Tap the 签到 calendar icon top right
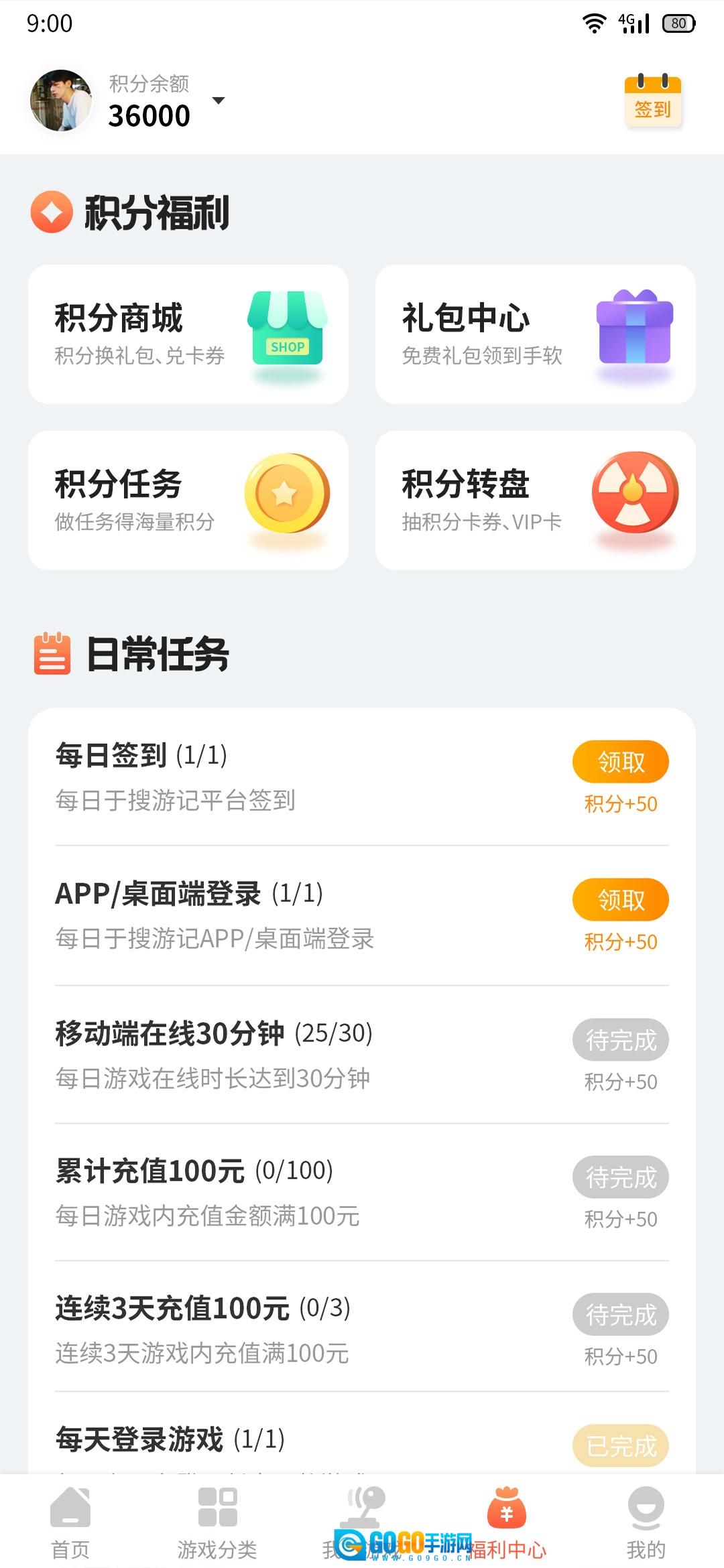The image size is (724, 1568). pyautogui.click(x=654, y=101)
